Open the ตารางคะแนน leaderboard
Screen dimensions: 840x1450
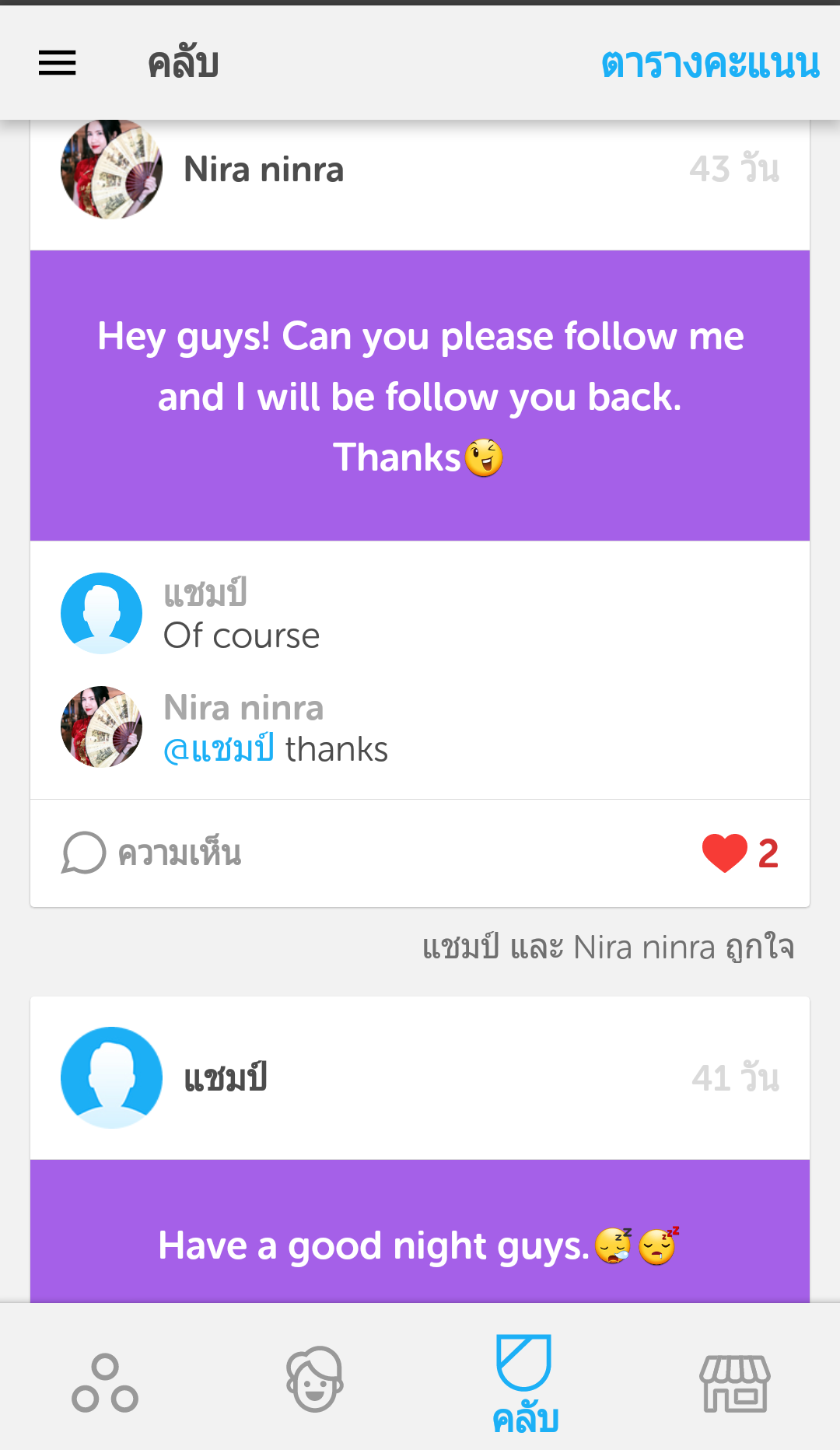(x=710, y=64)
